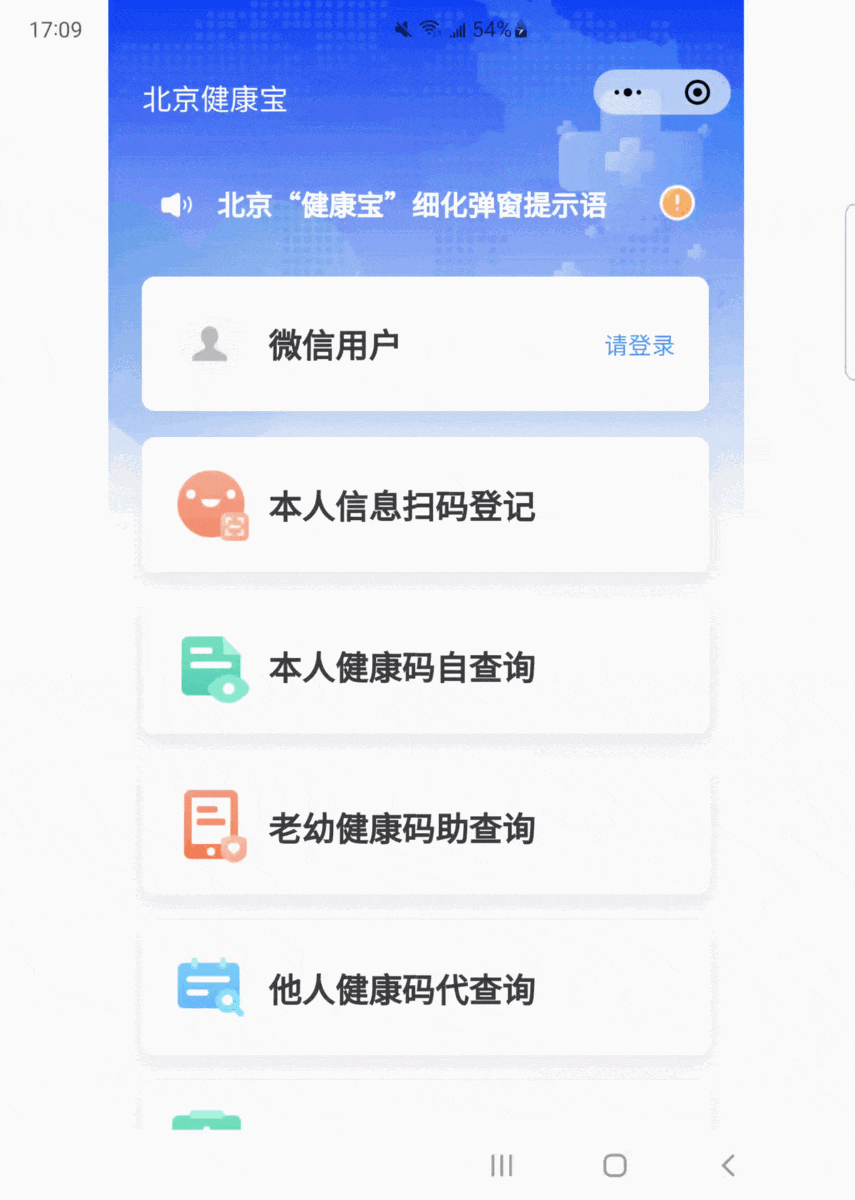Click the orange exclamation icon beside the notice
This screenshot has width=855, height=1200.
click(676, 203)
